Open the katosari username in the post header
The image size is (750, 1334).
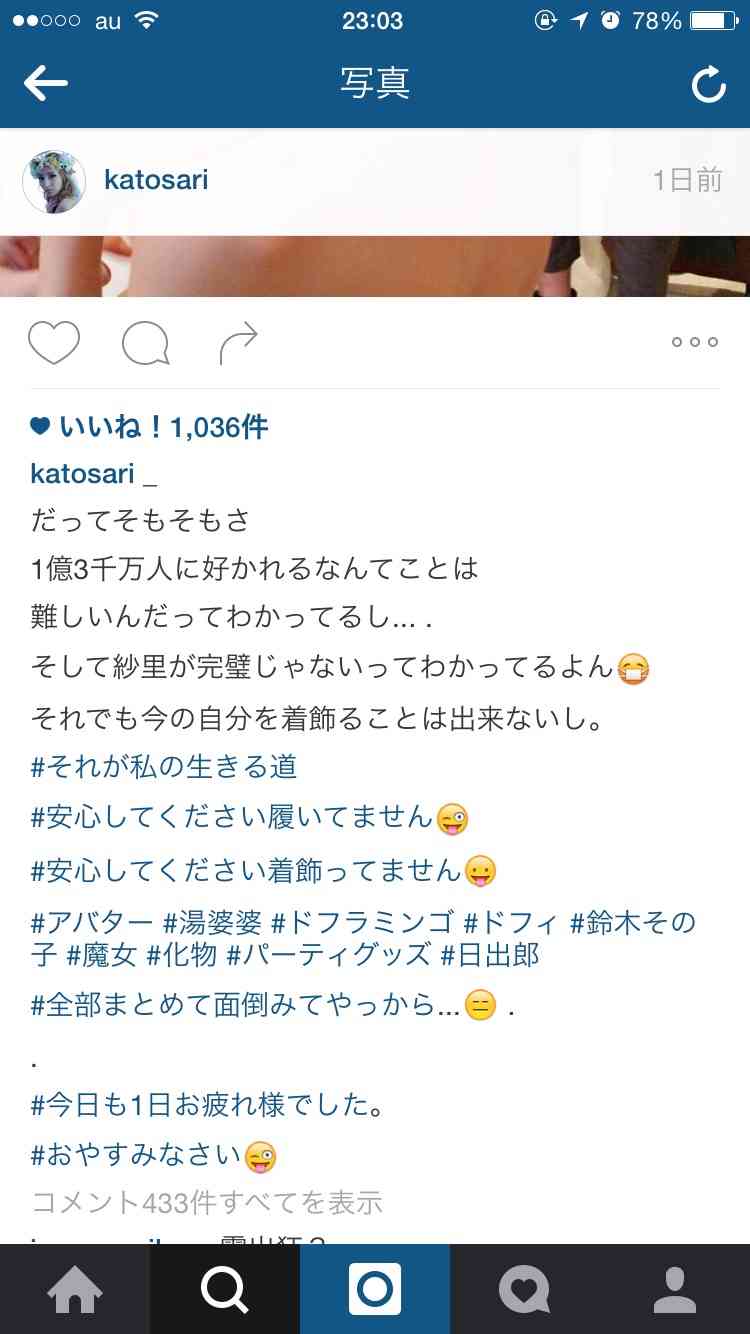point(156,180)
